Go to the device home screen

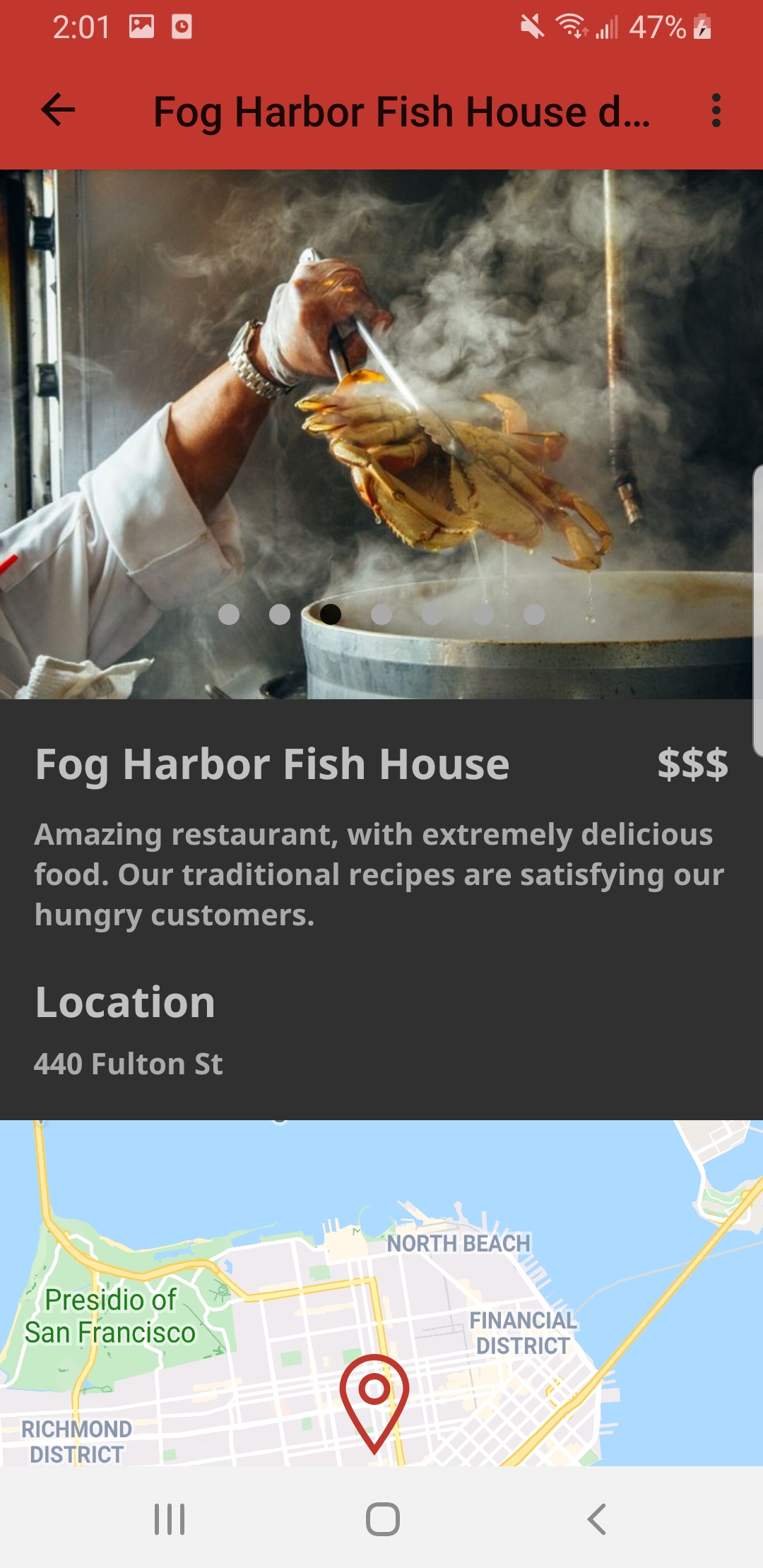click(382, 1519)
